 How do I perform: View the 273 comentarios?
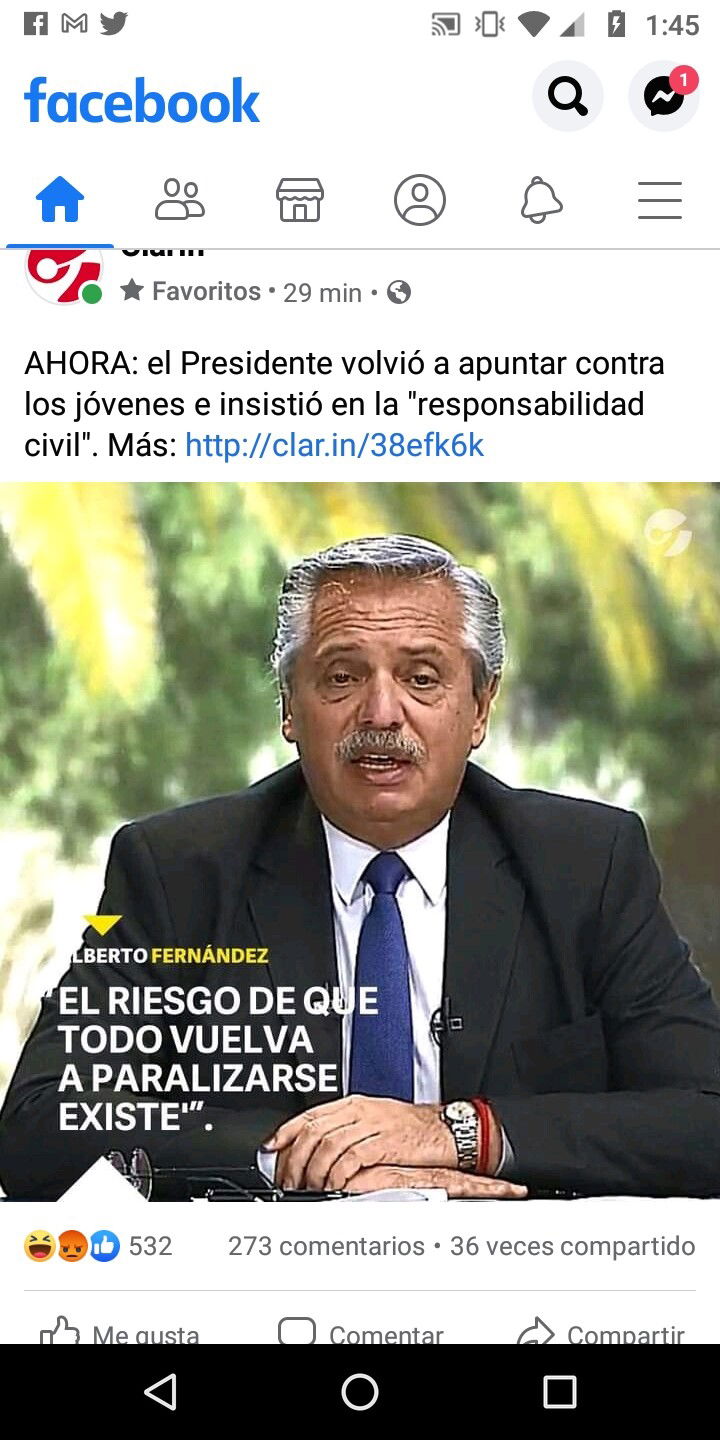click(326, 1246)
